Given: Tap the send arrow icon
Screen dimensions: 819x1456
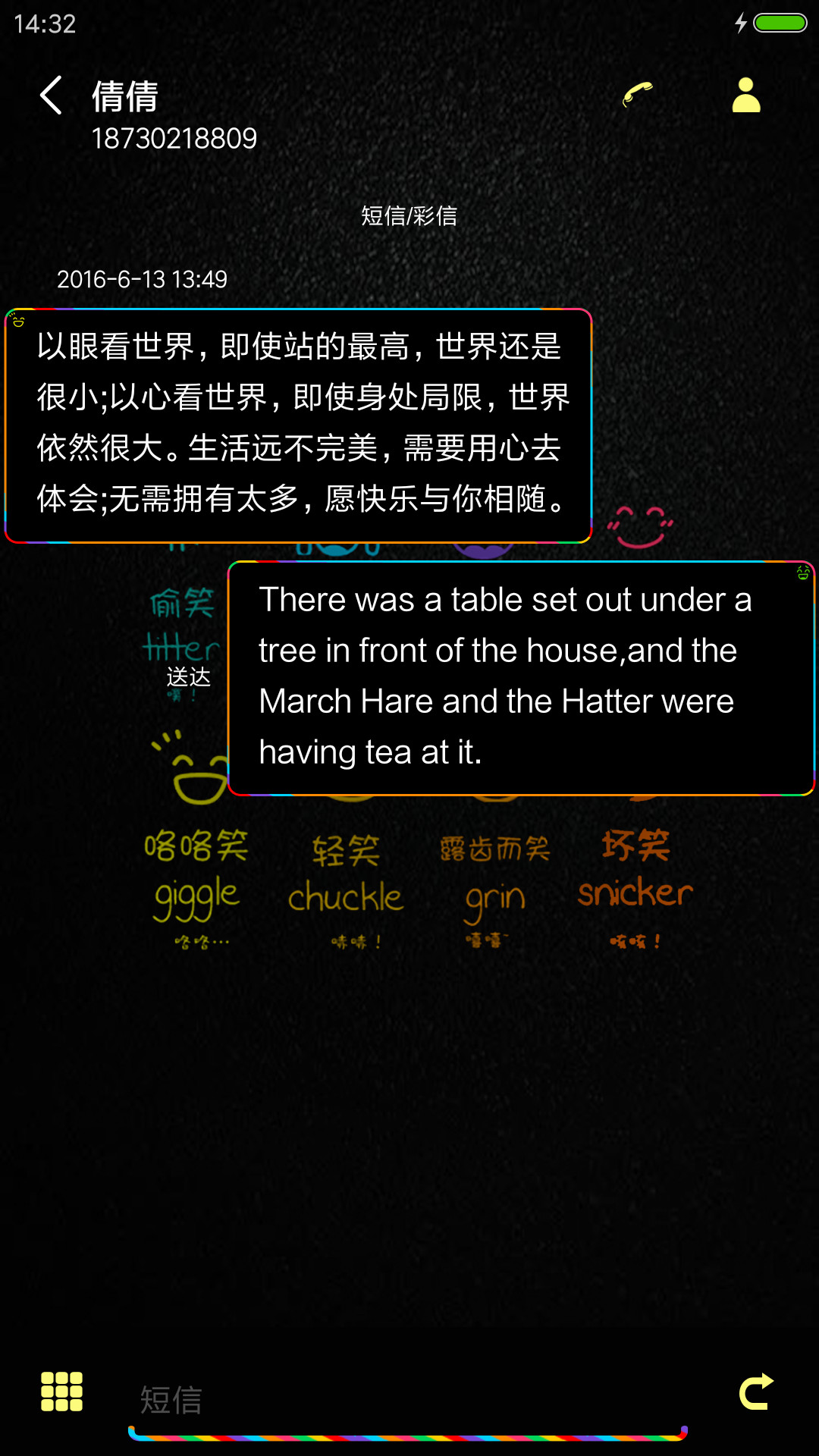Looking at the screenshot, I should coord(756,1392).
